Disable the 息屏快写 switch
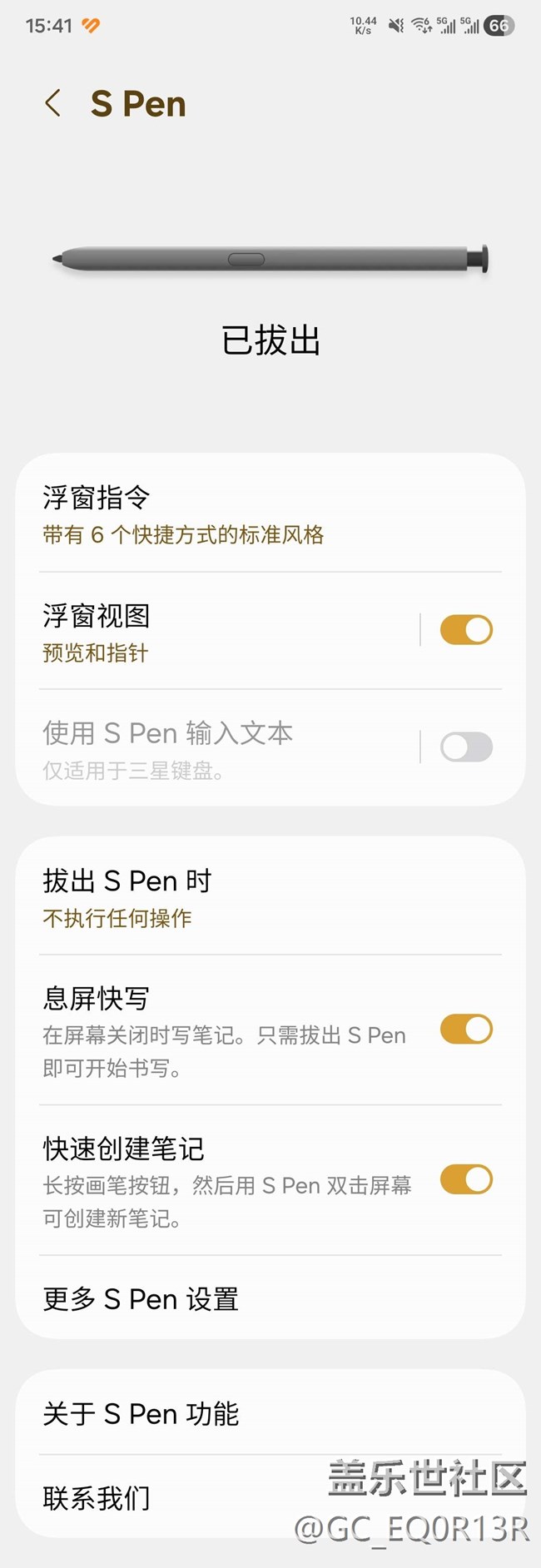The width and height of the screenshot is (541, 1568). click(466, 1030)
